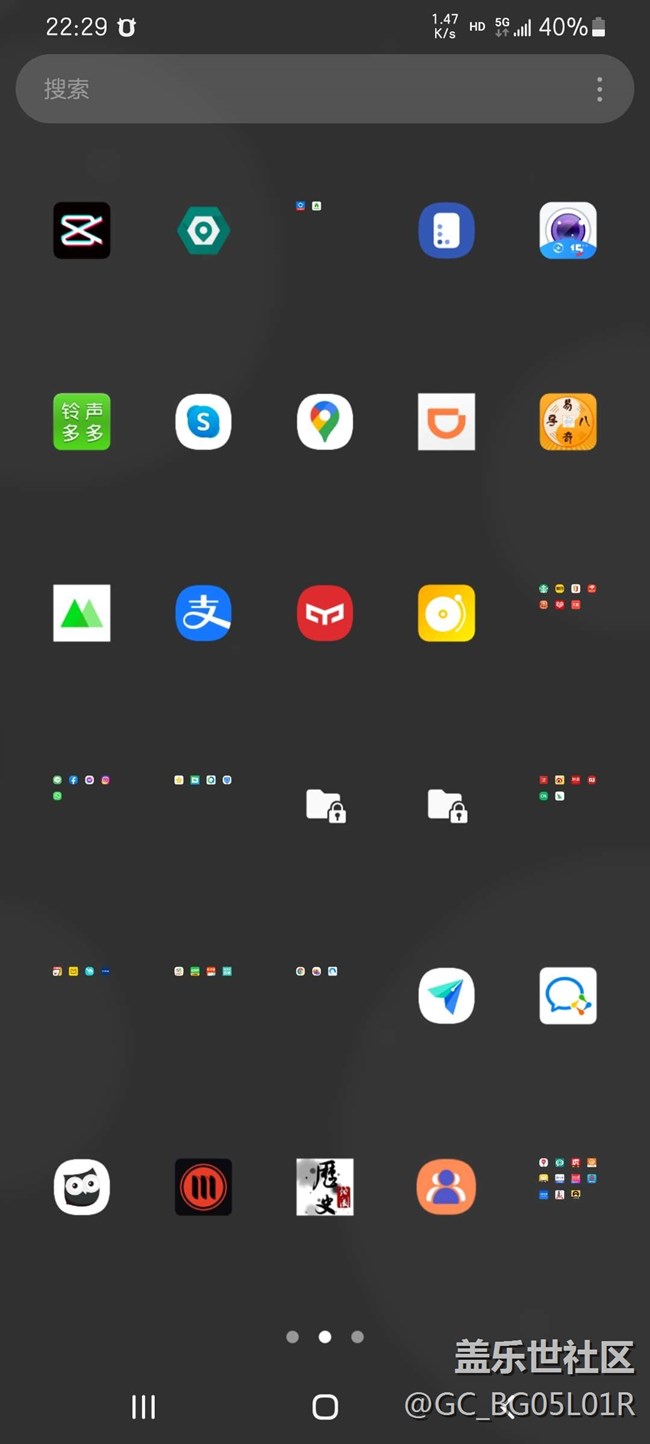Viewport: 650px width, 1444px height.
Task: Open the 历史 calligraphy icon app
Action: [325, 1187]
